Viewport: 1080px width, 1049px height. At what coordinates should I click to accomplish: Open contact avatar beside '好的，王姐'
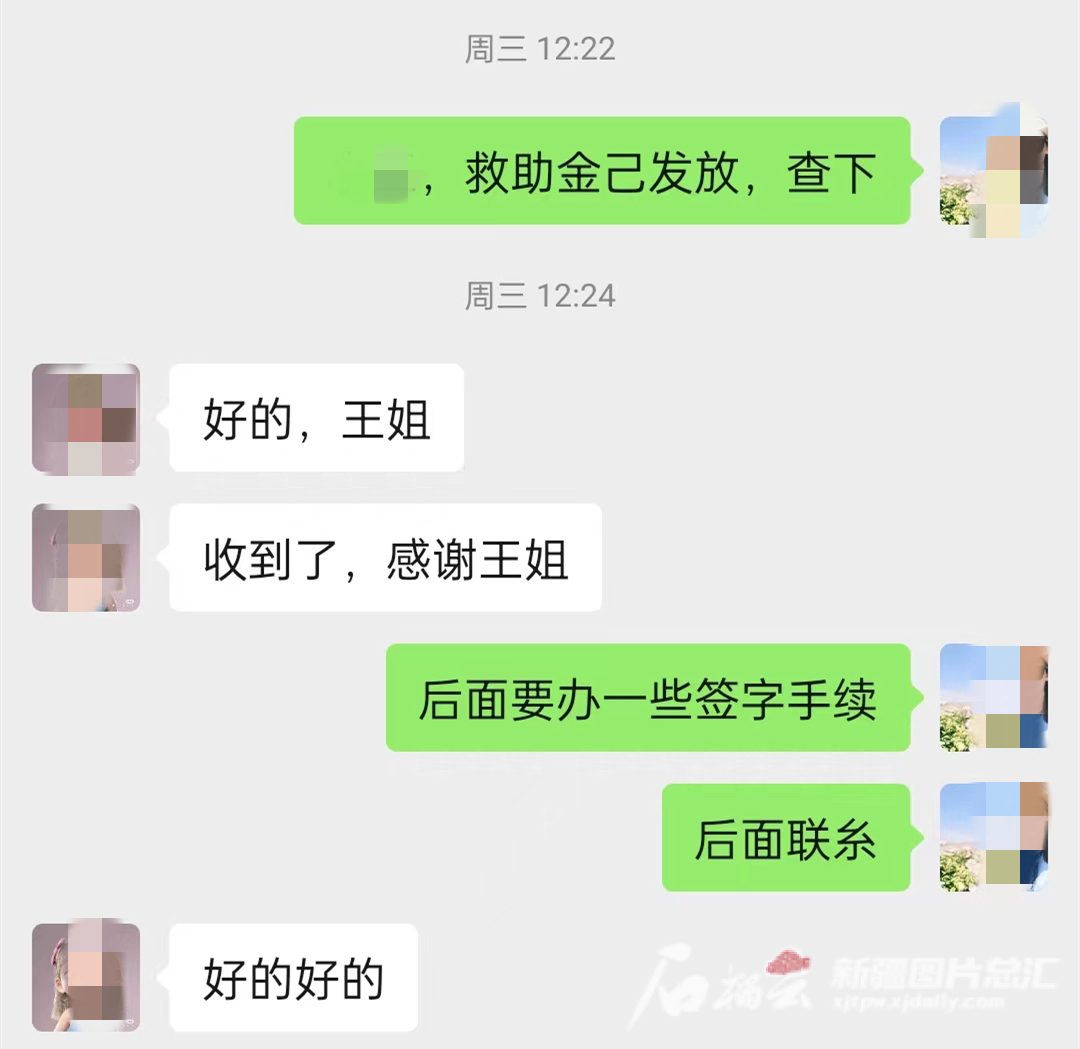86,418
